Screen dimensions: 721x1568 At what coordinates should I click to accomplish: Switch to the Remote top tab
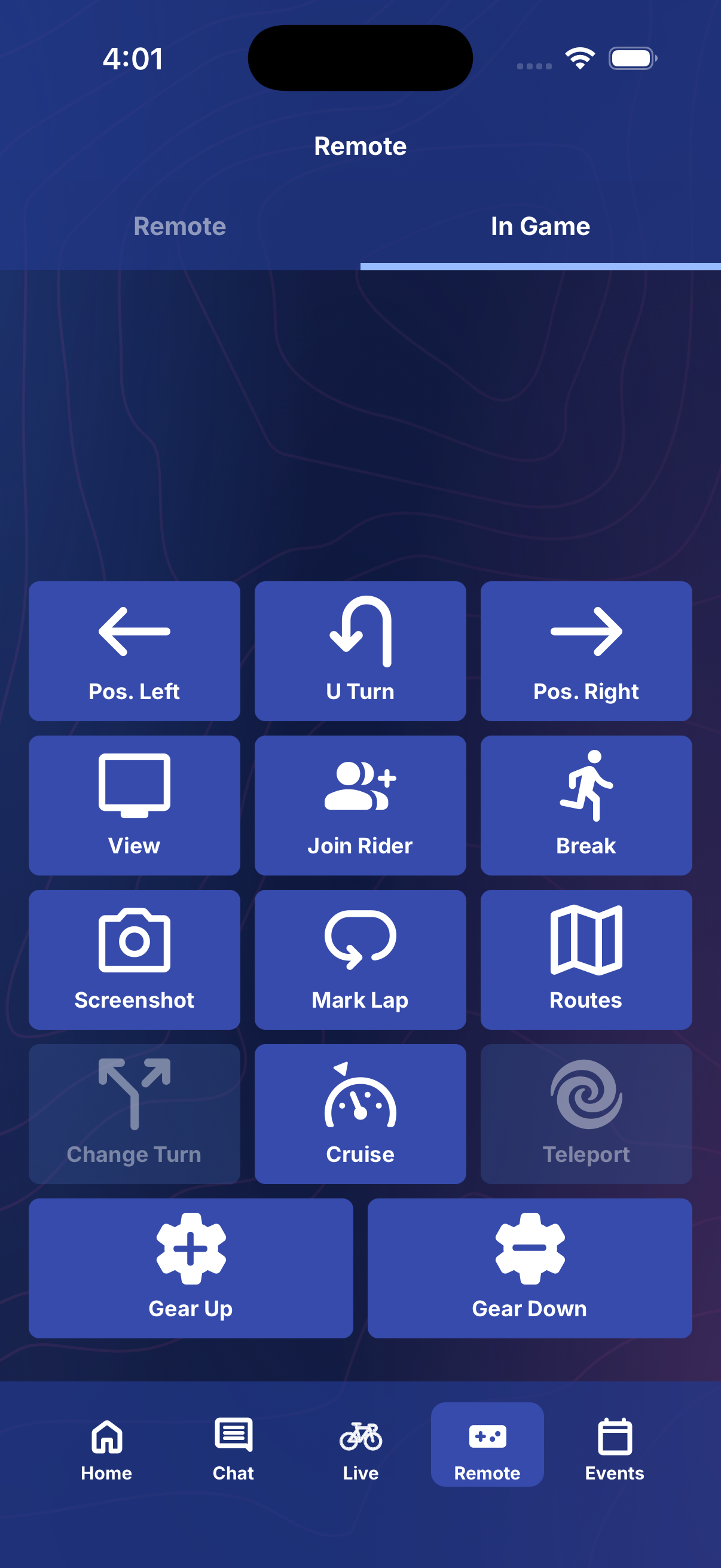tap(180, 227)
